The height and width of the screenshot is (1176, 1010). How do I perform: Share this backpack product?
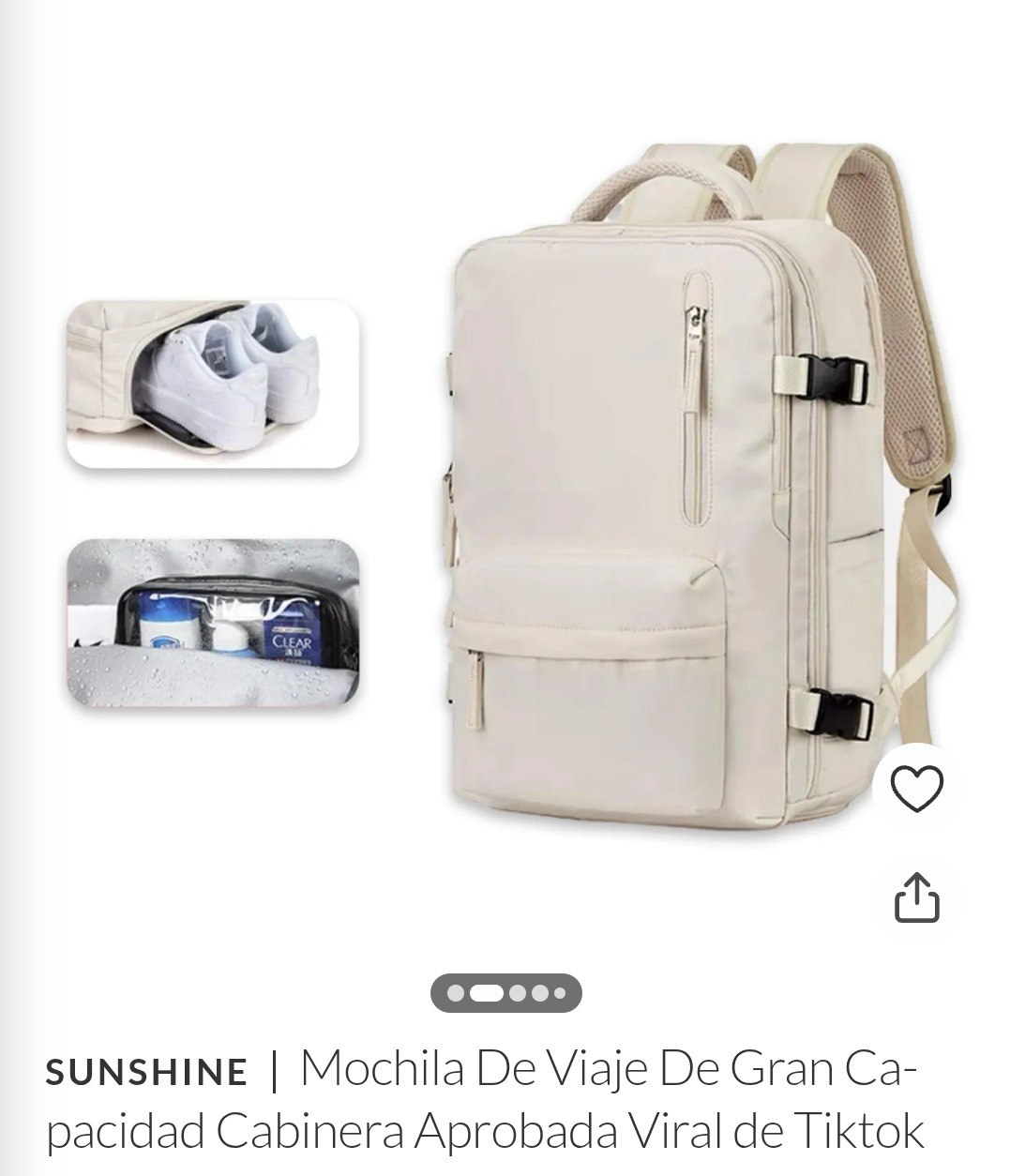(916, 897)
